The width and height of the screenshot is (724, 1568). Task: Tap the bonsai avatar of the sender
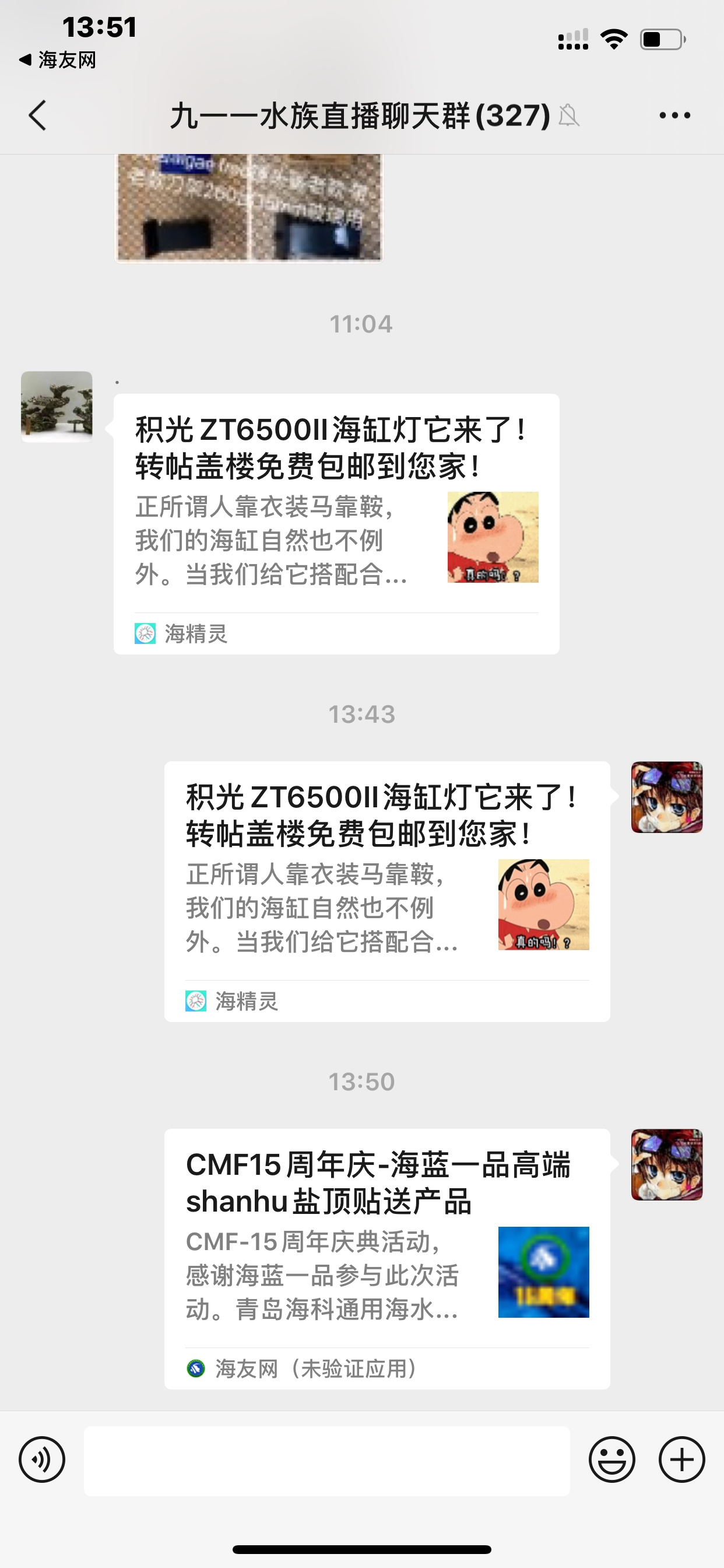pos(57,407)
